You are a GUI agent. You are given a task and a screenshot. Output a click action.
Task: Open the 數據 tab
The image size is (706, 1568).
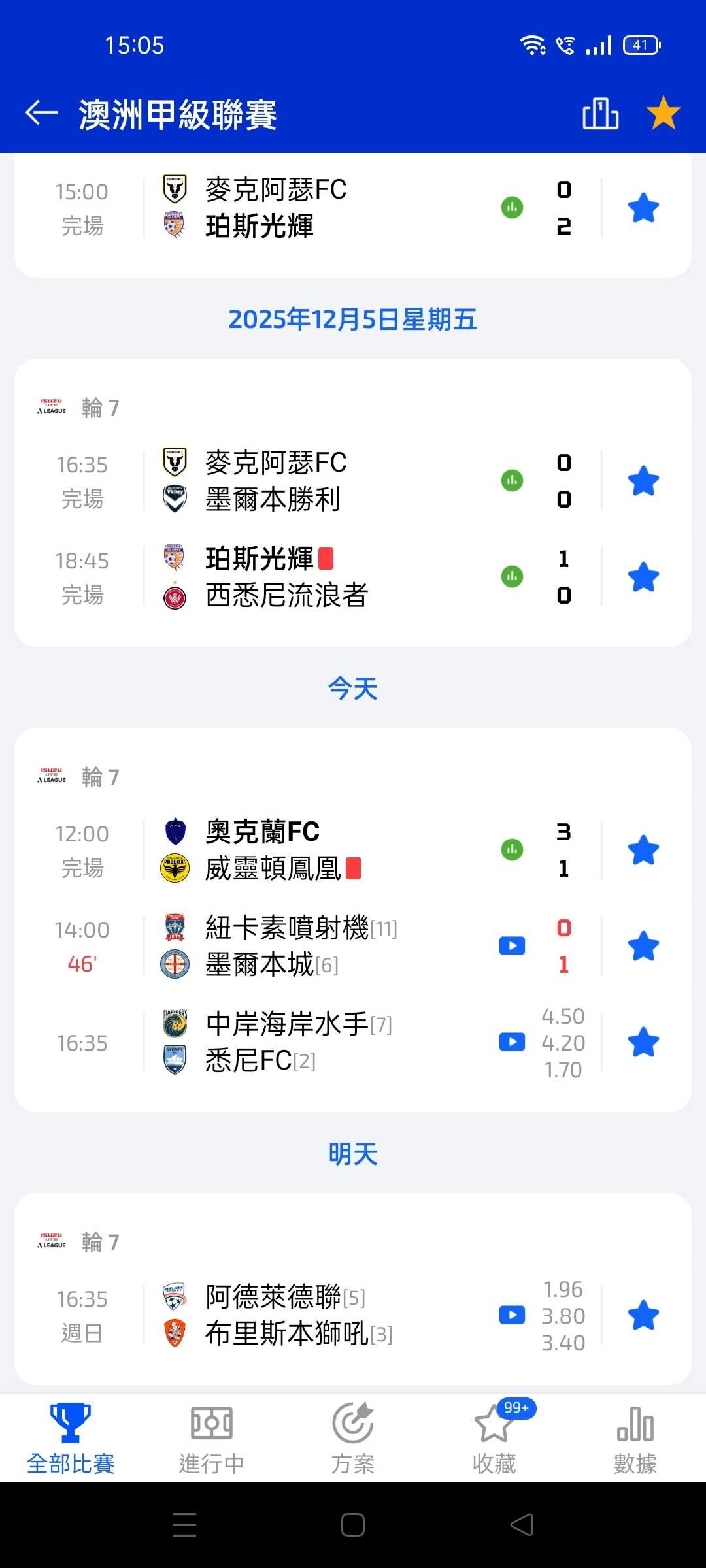[x=635, y=1439]
